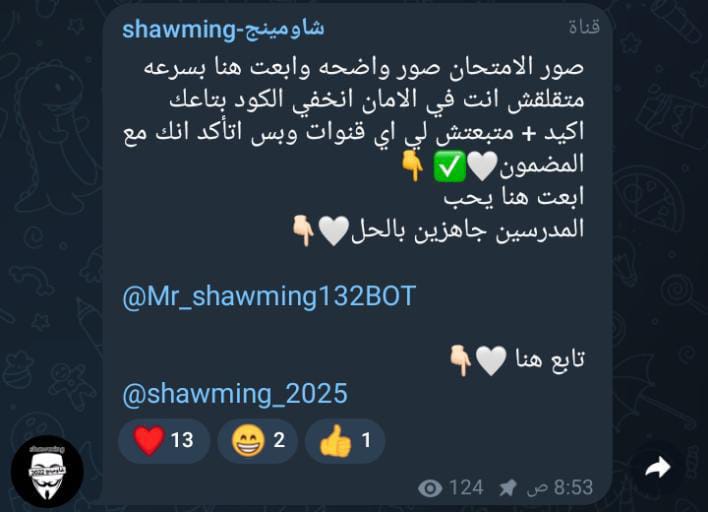
Task: Tap the grinning face reaction chip
Action: point(257,440)
